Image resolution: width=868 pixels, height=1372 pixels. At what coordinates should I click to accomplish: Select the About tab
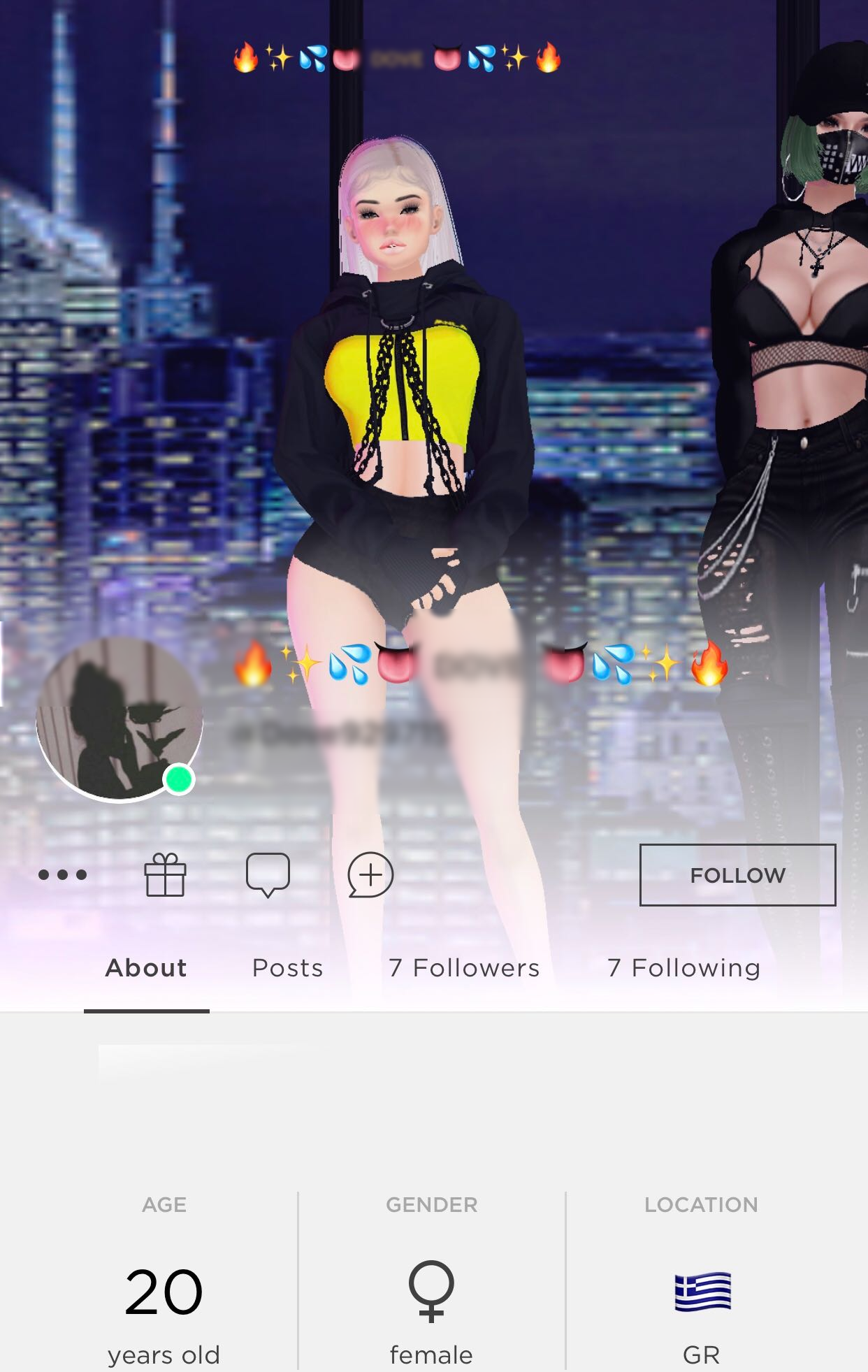pos(146,968)
